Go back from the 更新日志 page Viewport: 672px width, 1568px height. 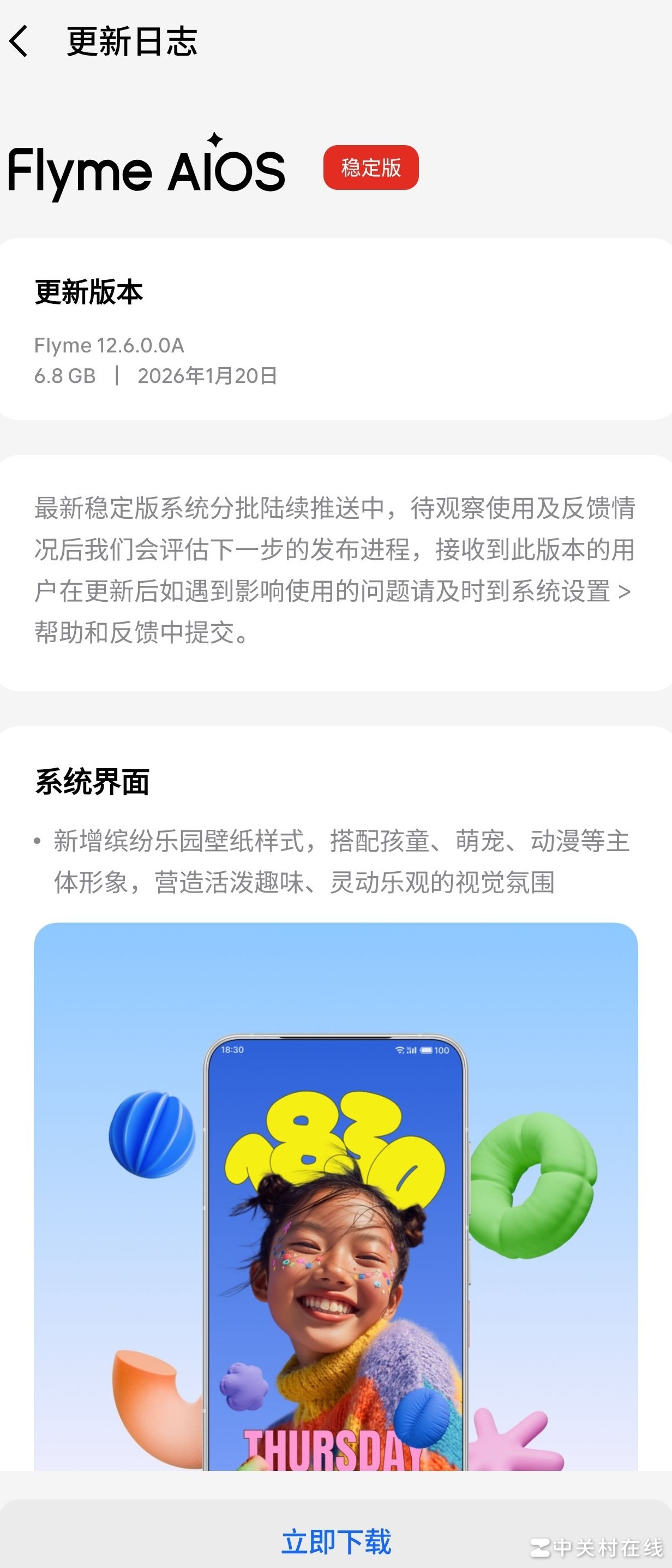(x=20, y=41)
